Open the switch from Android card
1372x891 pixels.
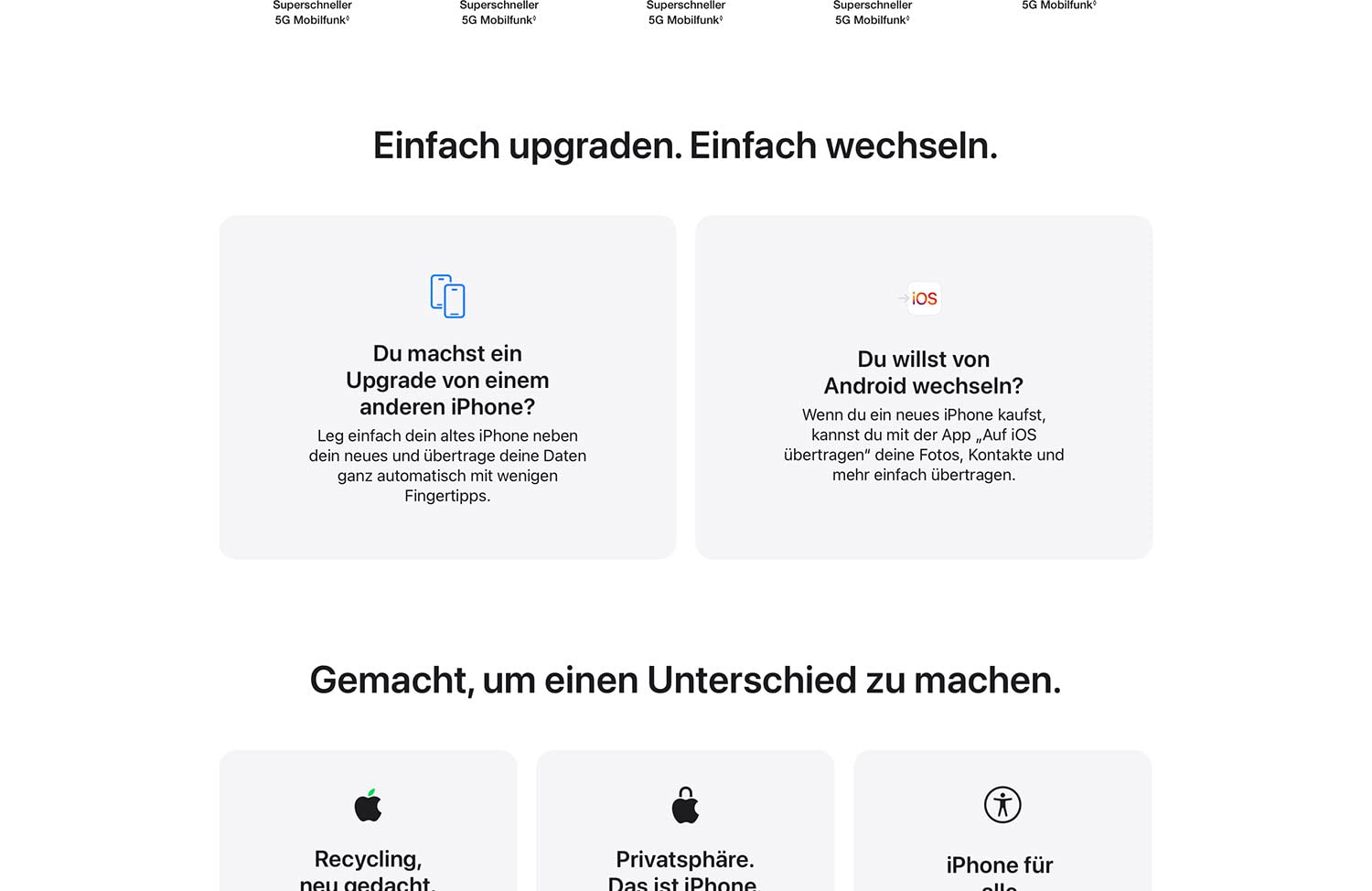(x=923, y=387)
